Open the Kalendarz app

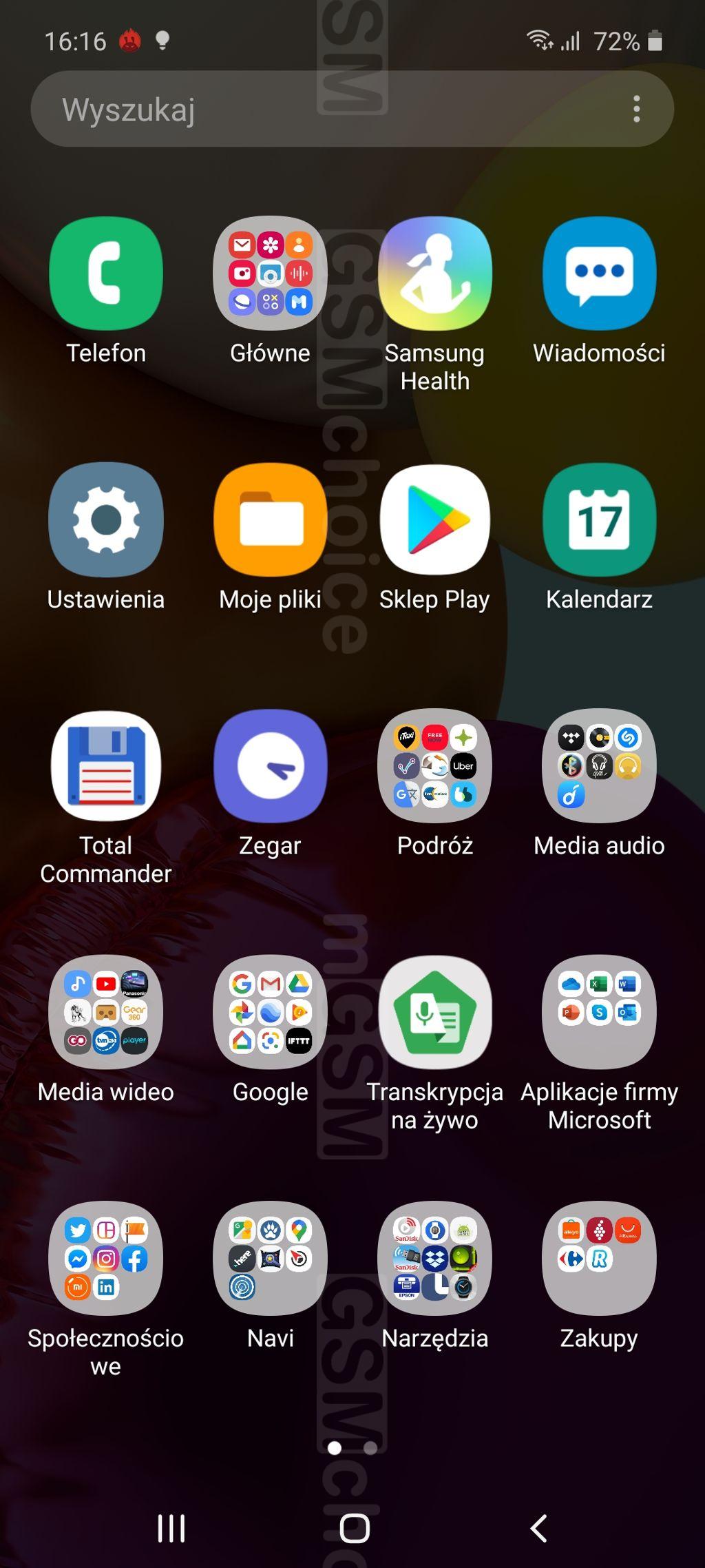click(x=599, y=520)
